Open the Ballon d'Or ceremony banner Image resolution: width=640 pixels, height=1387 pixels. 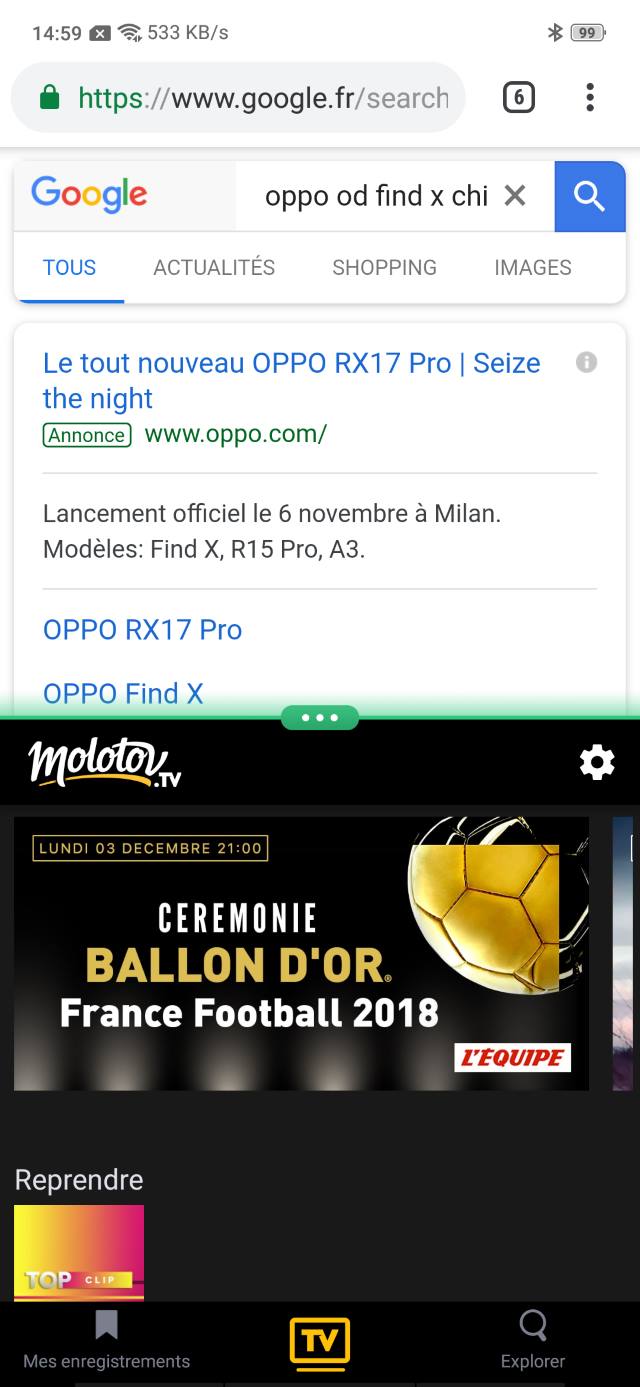[x=301, y=953]
